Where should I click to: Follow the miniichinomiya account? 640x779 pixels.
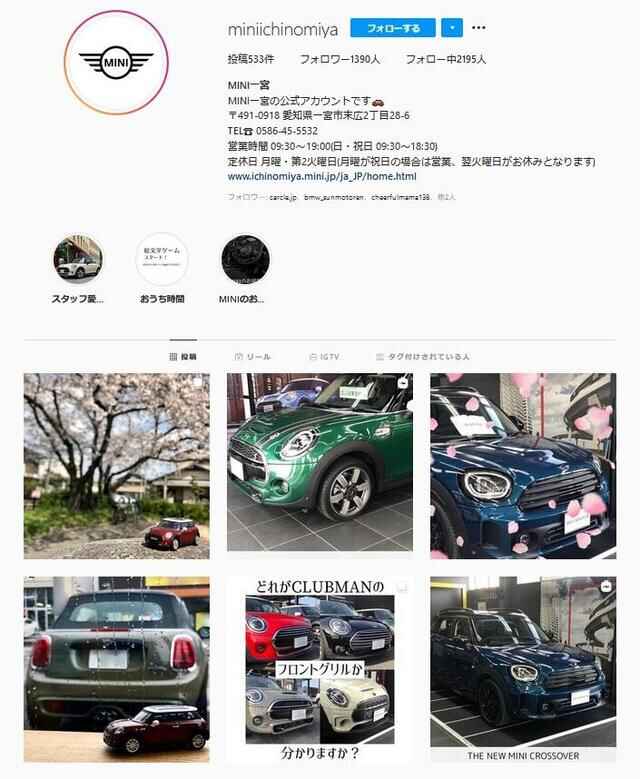[400, 28]
